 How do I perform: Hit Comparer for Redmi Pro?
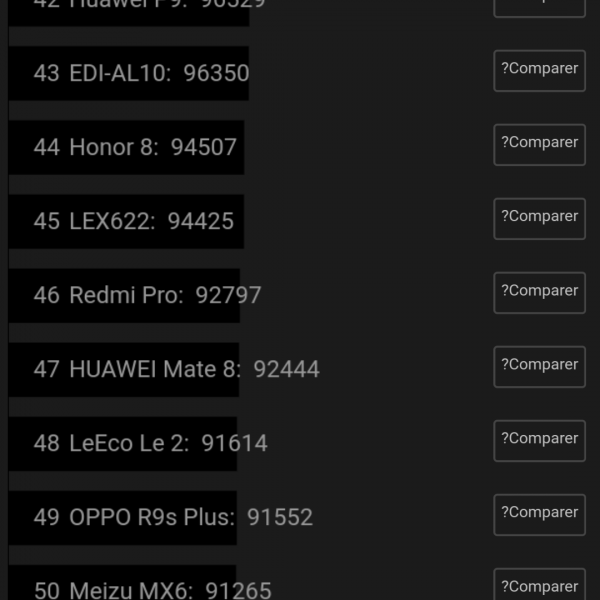[x=539, y=292]
